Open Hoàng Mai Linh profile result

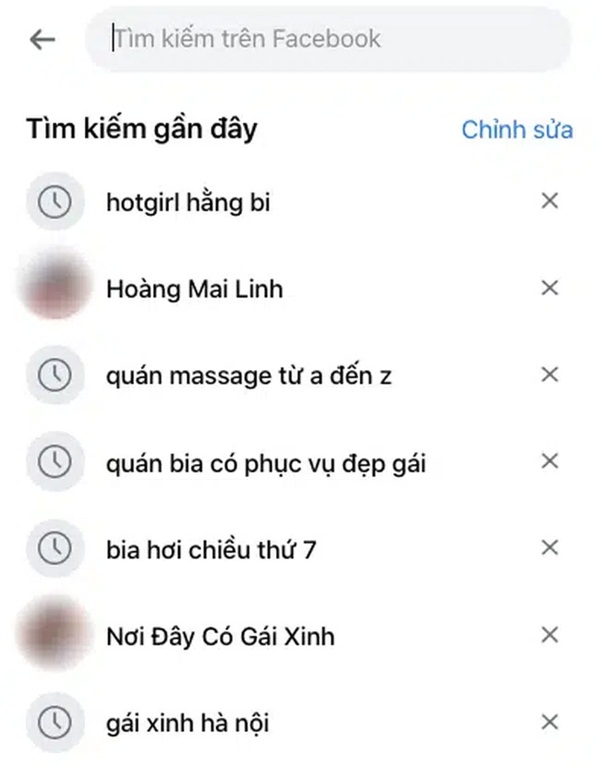[194, 289]
